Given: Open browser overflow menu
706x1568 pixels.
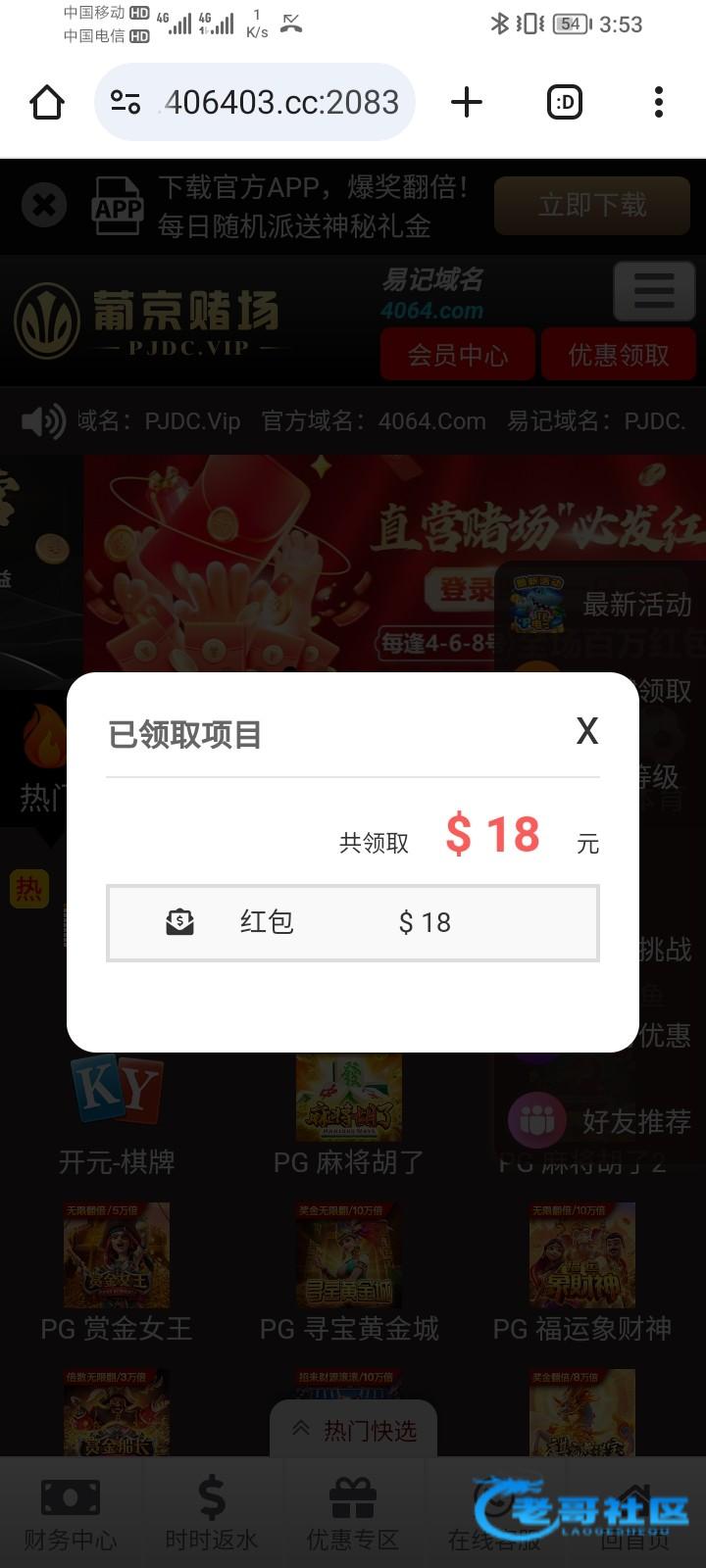Looking at the screenshot, I should point(658,102).
